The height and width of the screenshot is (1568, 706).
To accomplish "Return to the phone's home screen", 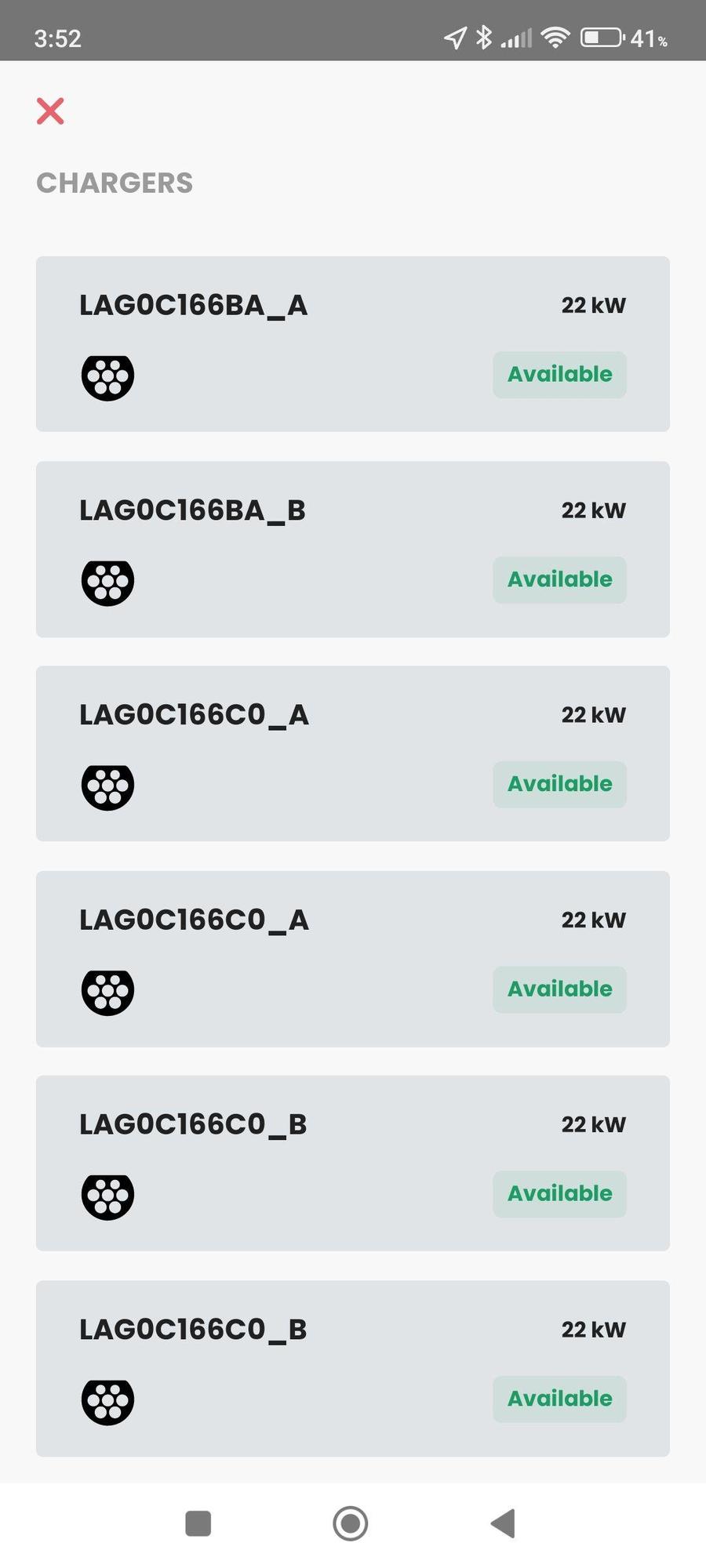I will tap(350, 1523).
